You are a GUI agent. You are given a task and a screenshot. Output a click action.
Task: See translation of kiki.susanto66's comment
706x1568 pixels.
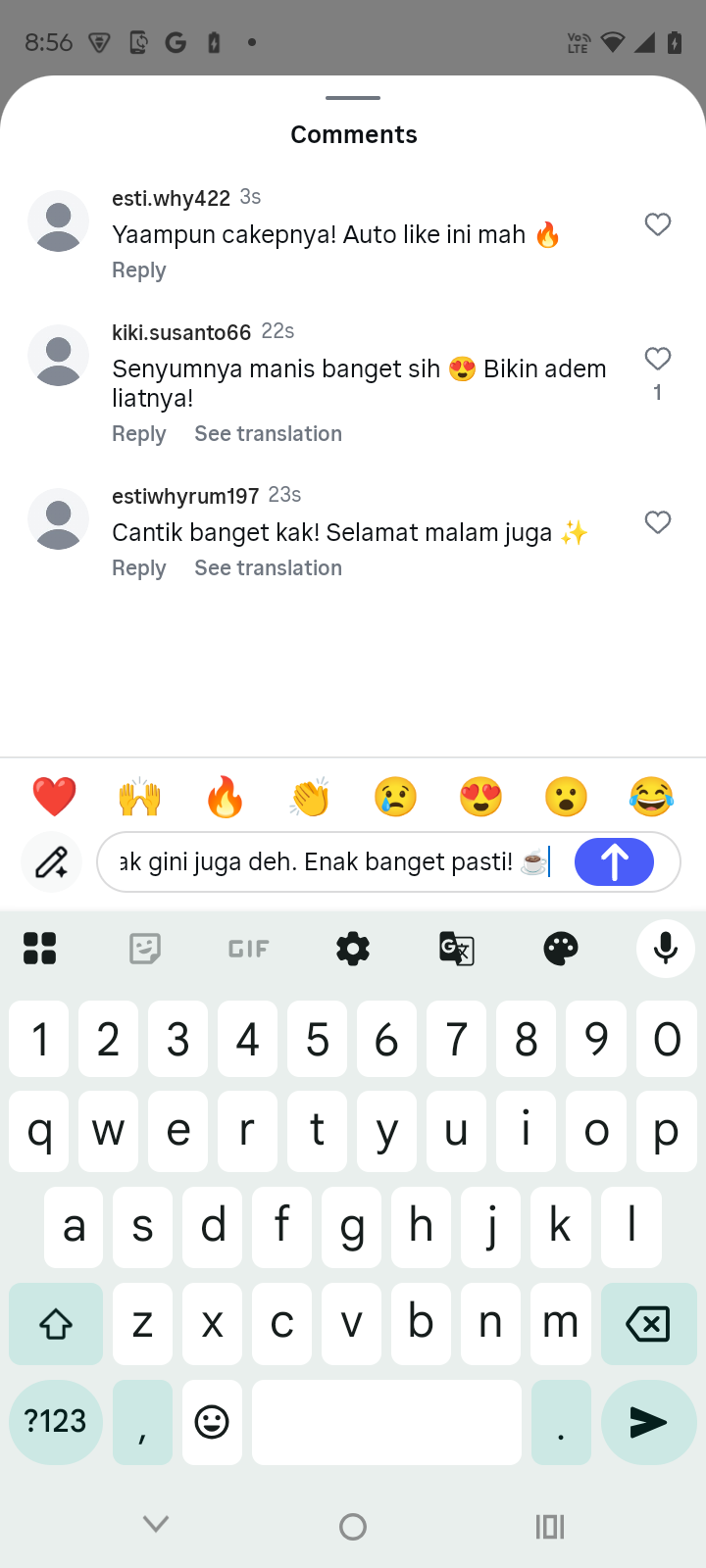(268, 434)
